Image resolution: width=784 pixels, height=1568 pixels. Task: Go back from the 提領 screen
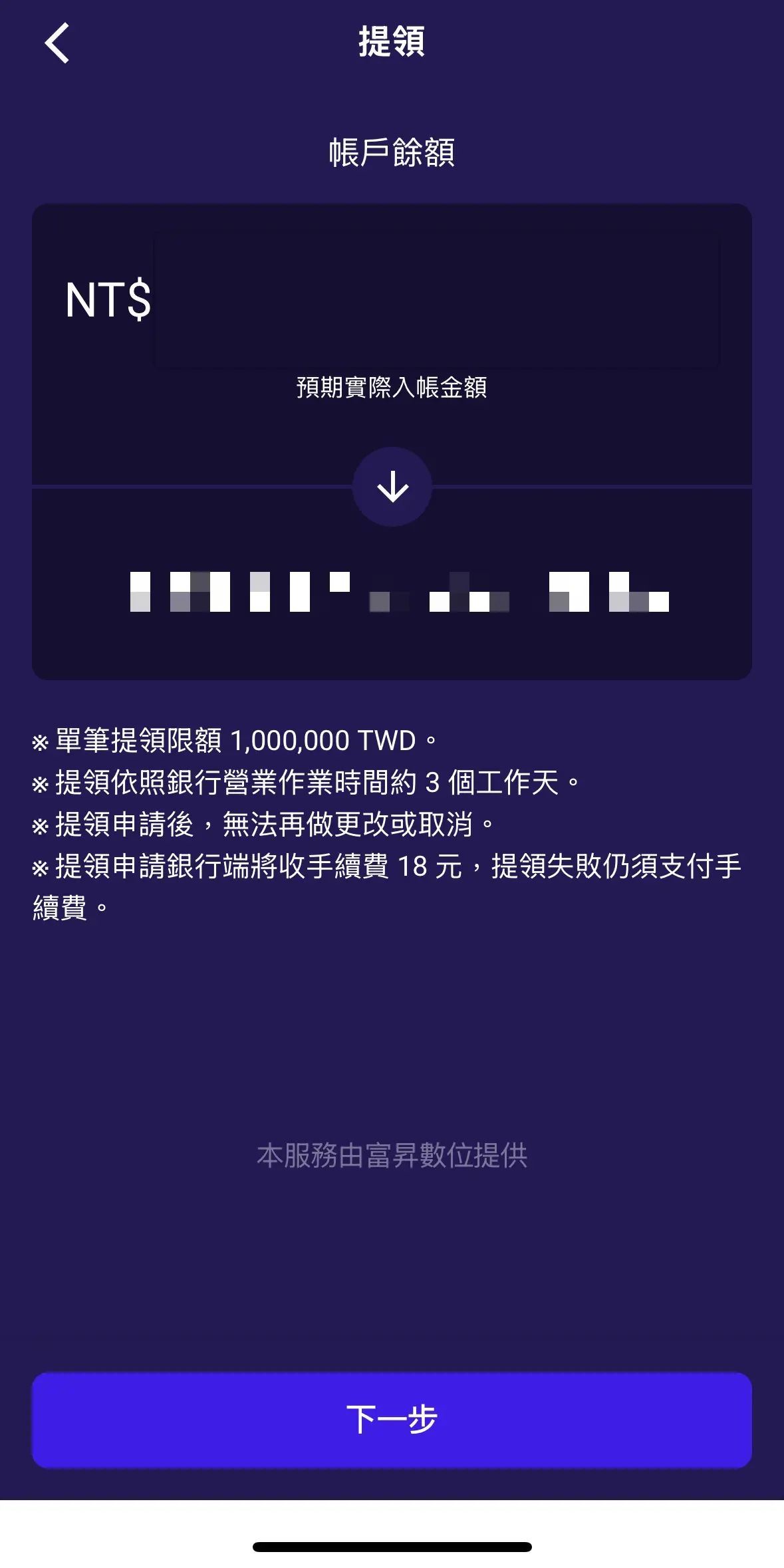click(57, 43)
